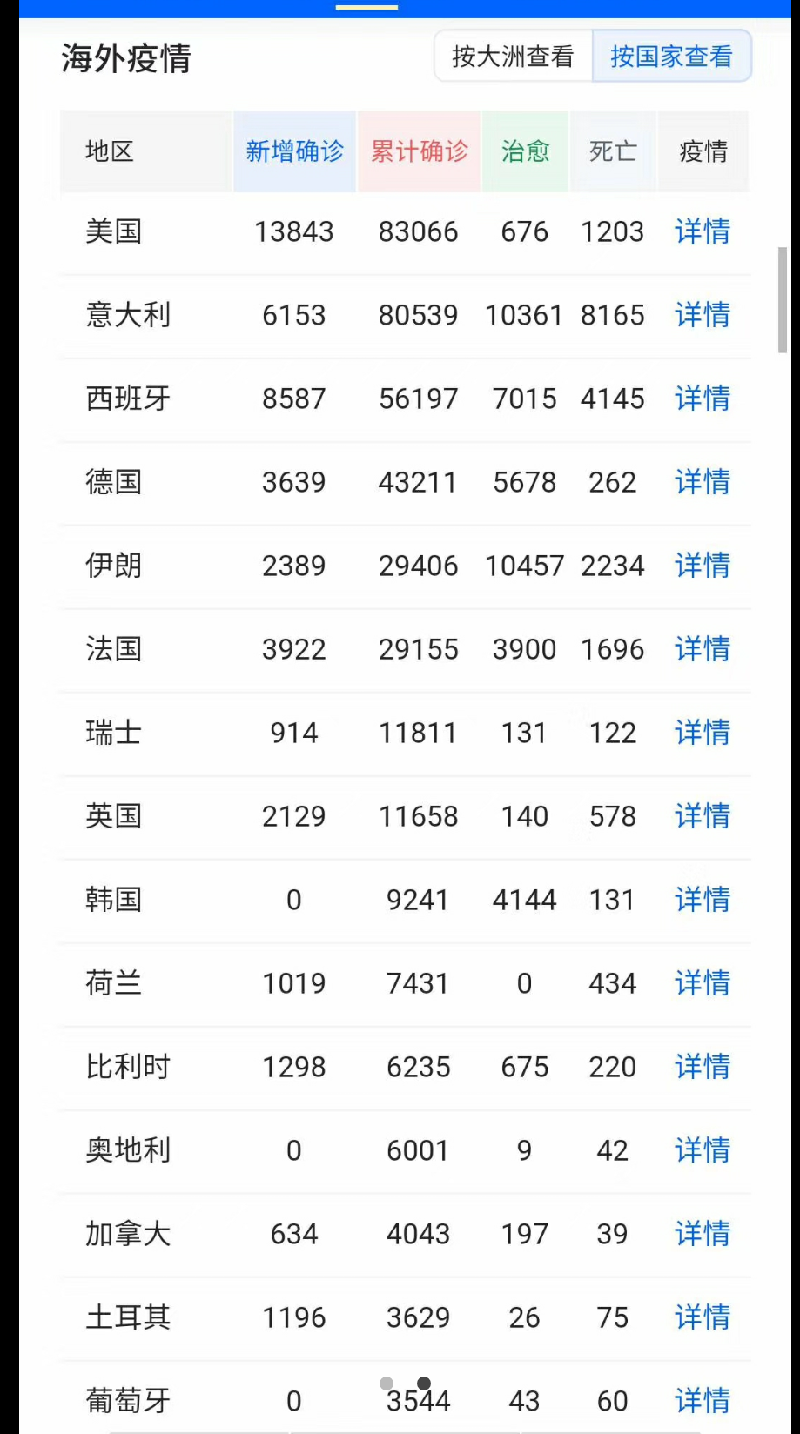This screenshot has height=1434, width=800.
Task: View 葡萄牙 详情
Action: pos(702,1400)
